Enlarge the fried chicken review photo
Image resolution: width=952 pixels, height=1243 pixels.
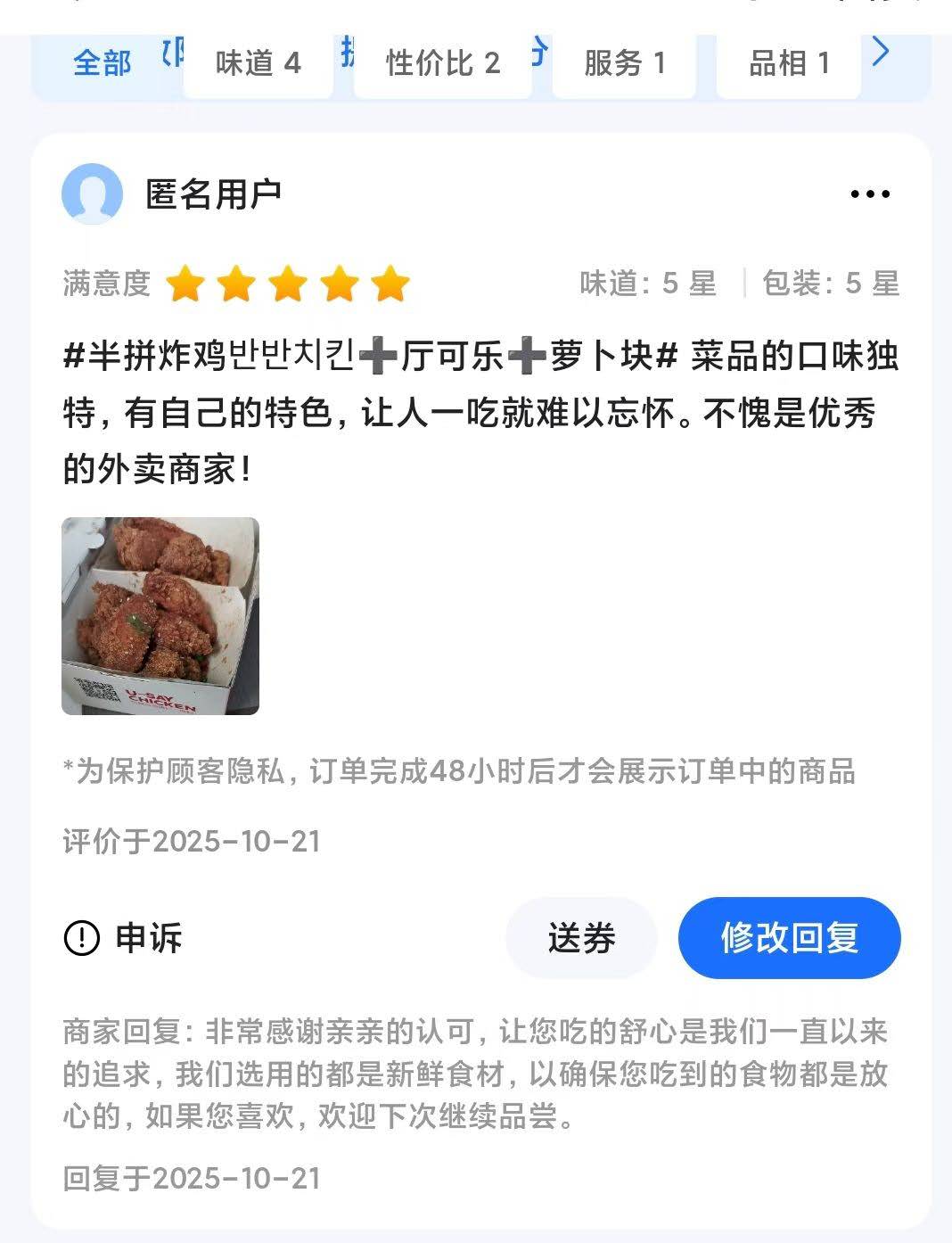(160, 616)
